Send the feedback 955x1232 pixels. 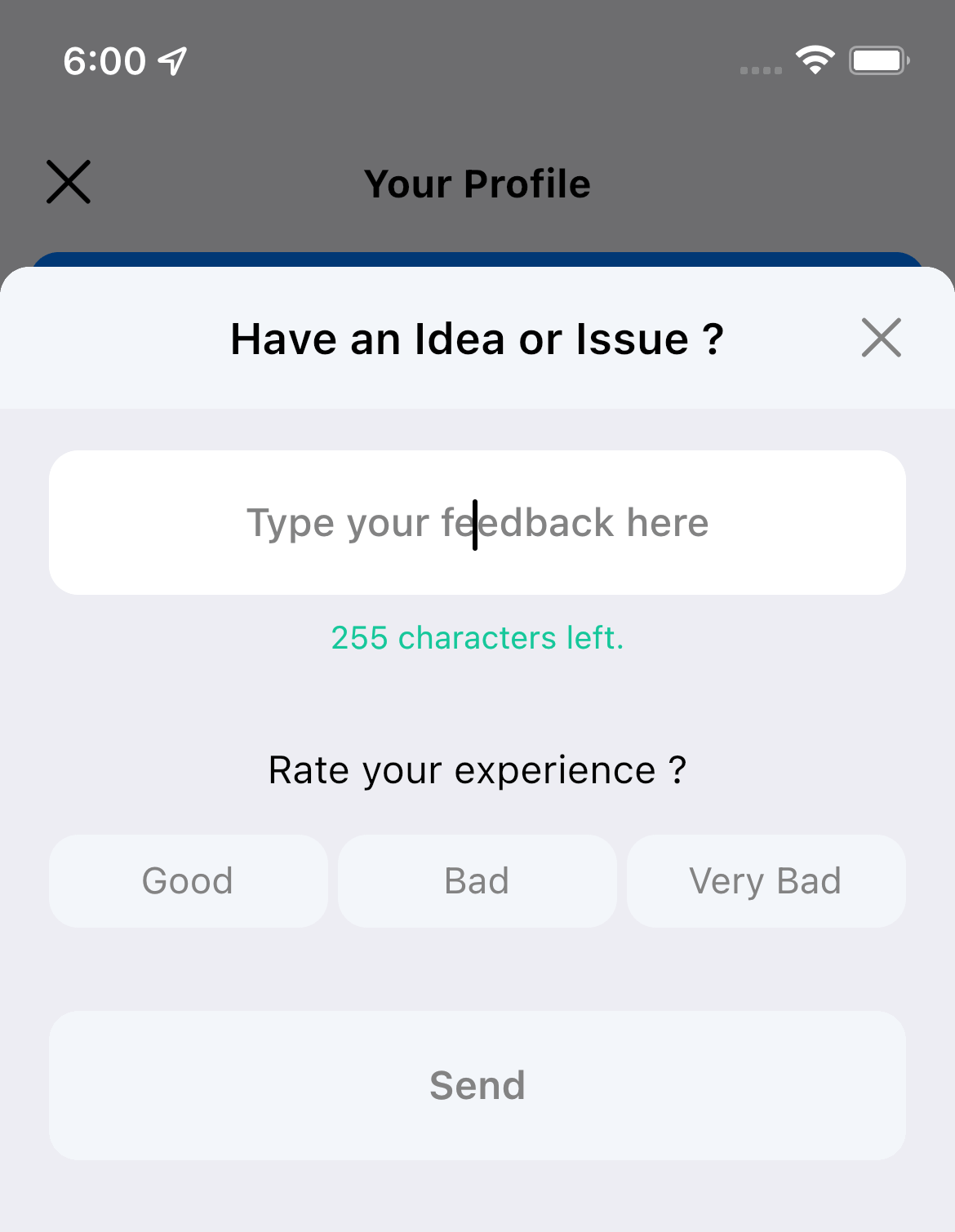(x=477, y=1085)
